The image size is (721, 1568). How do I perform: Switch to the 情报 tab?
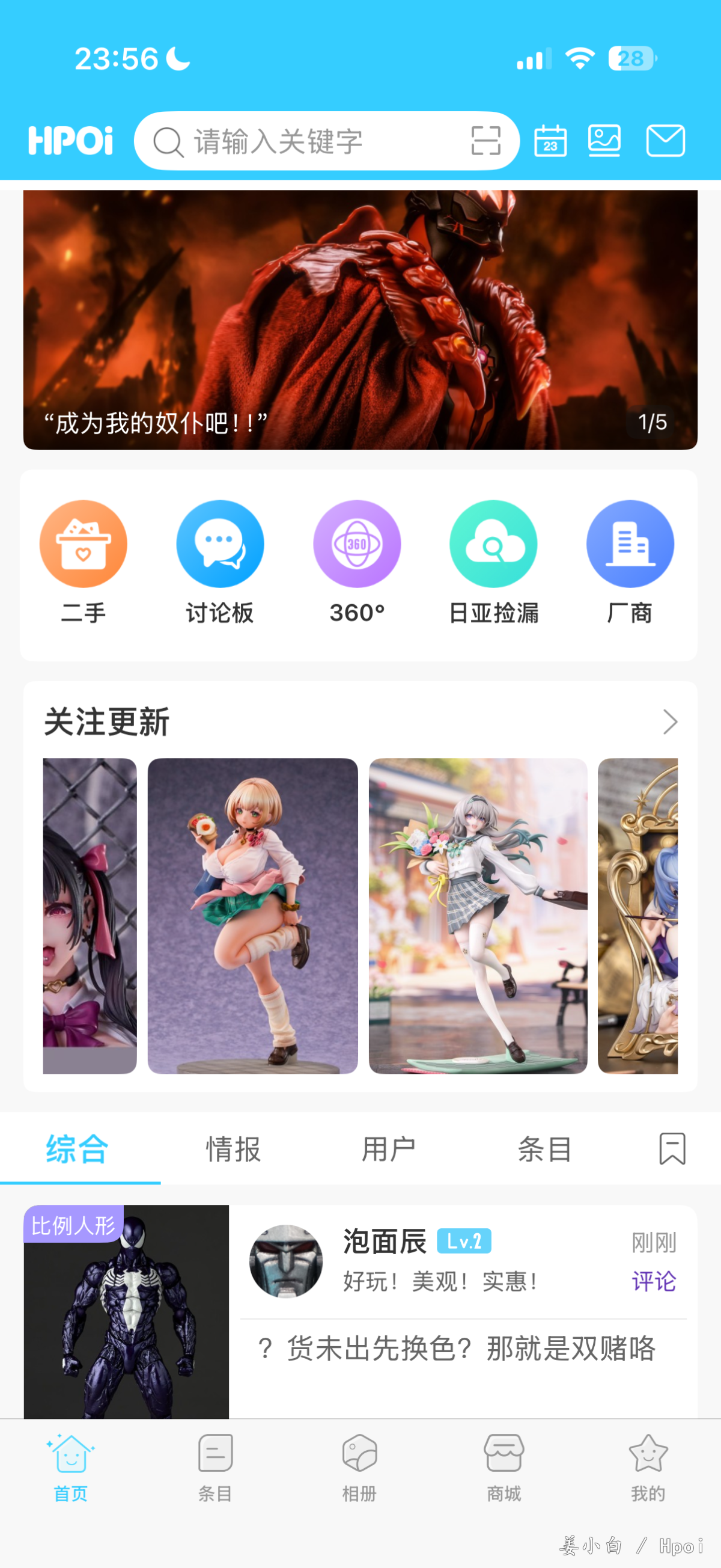[233, 1149]
